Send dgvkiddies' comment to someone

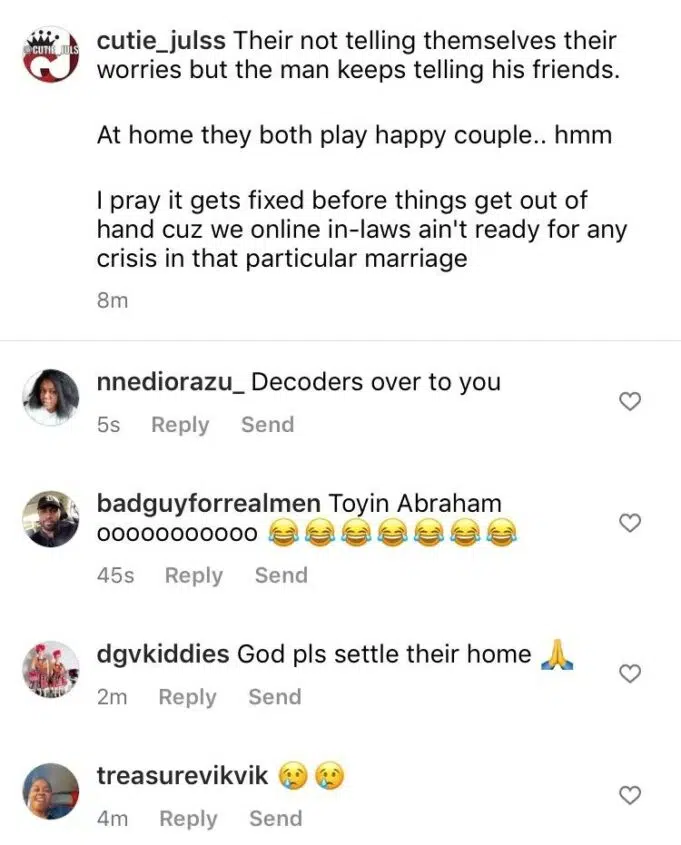[x=274, y=697]
